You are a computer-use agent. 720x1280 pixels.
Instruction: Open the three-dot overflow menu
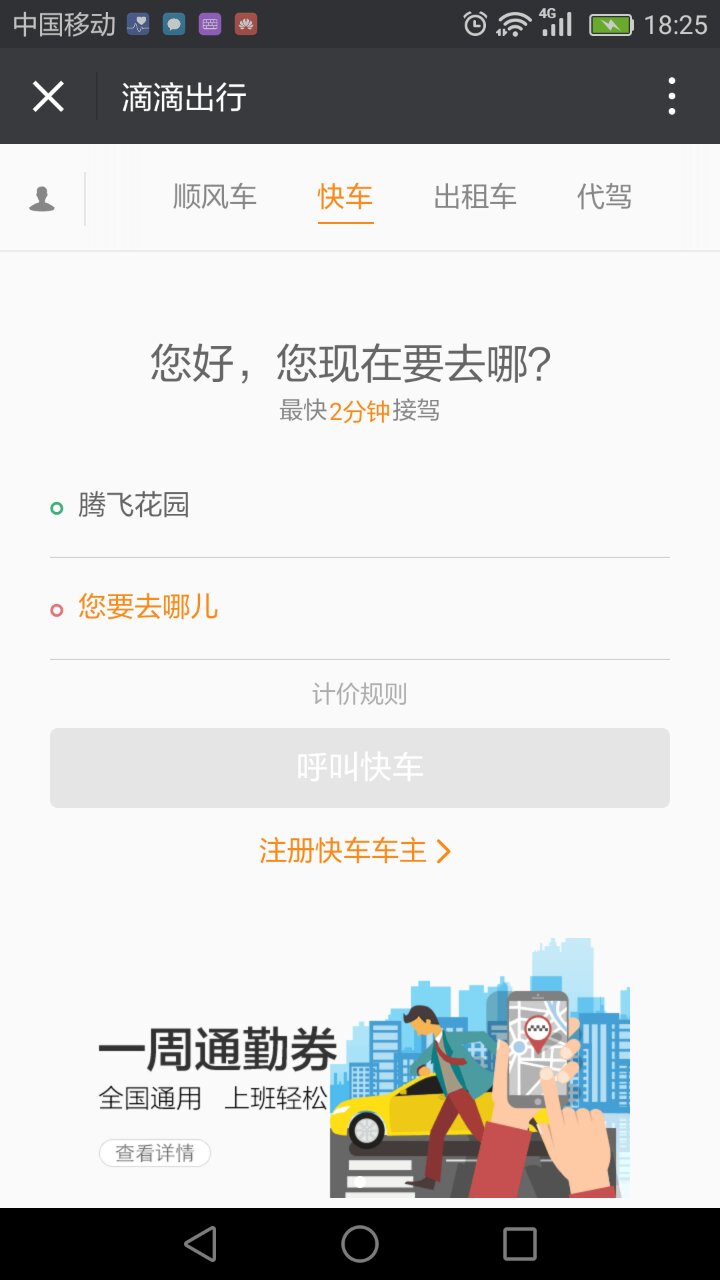[x=671, y=97]
